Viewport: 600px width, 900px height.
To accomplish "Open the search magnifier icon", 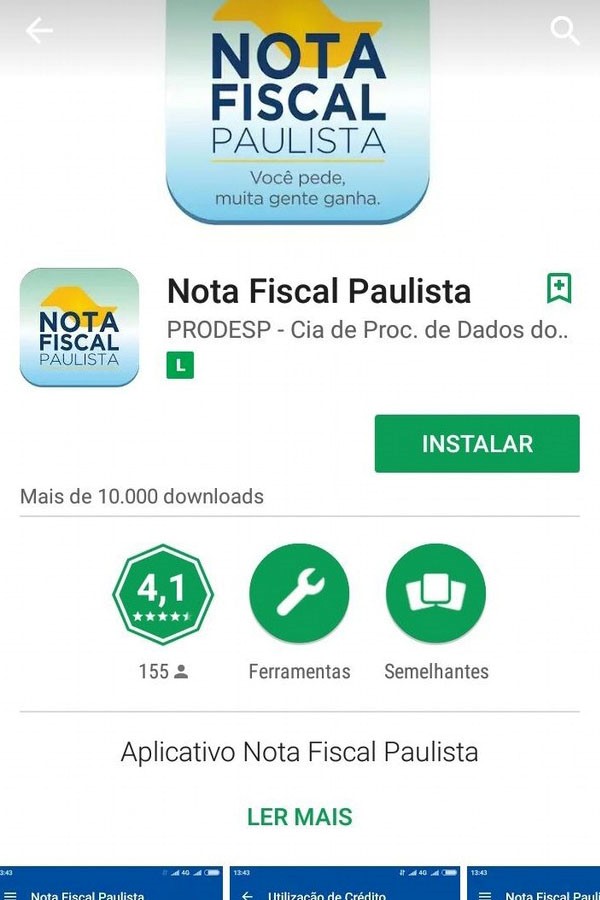I will 565,31.
